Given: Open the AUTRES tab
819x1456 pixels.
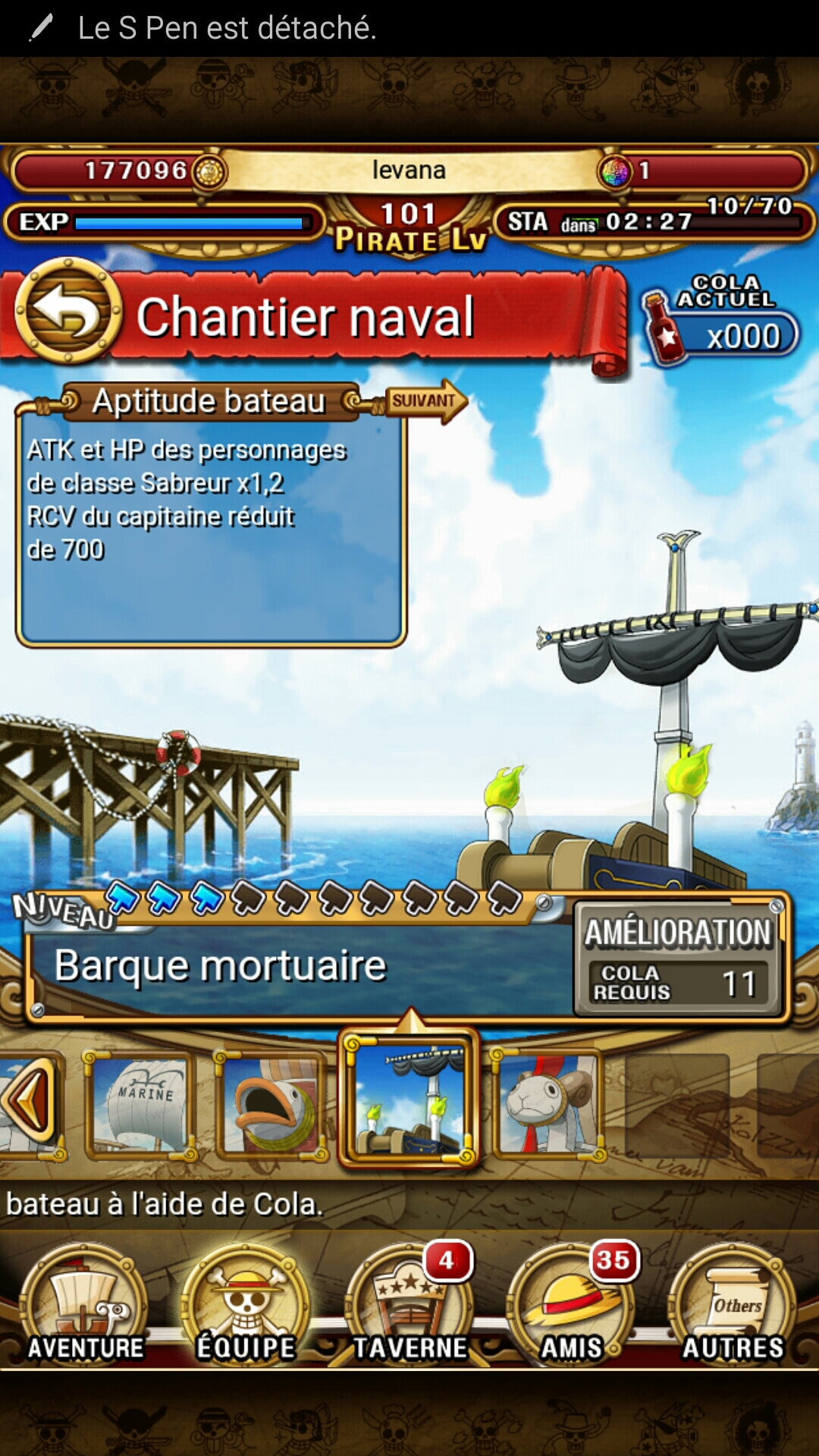Looking at the screenshot, I should (x=733, y=1304).
